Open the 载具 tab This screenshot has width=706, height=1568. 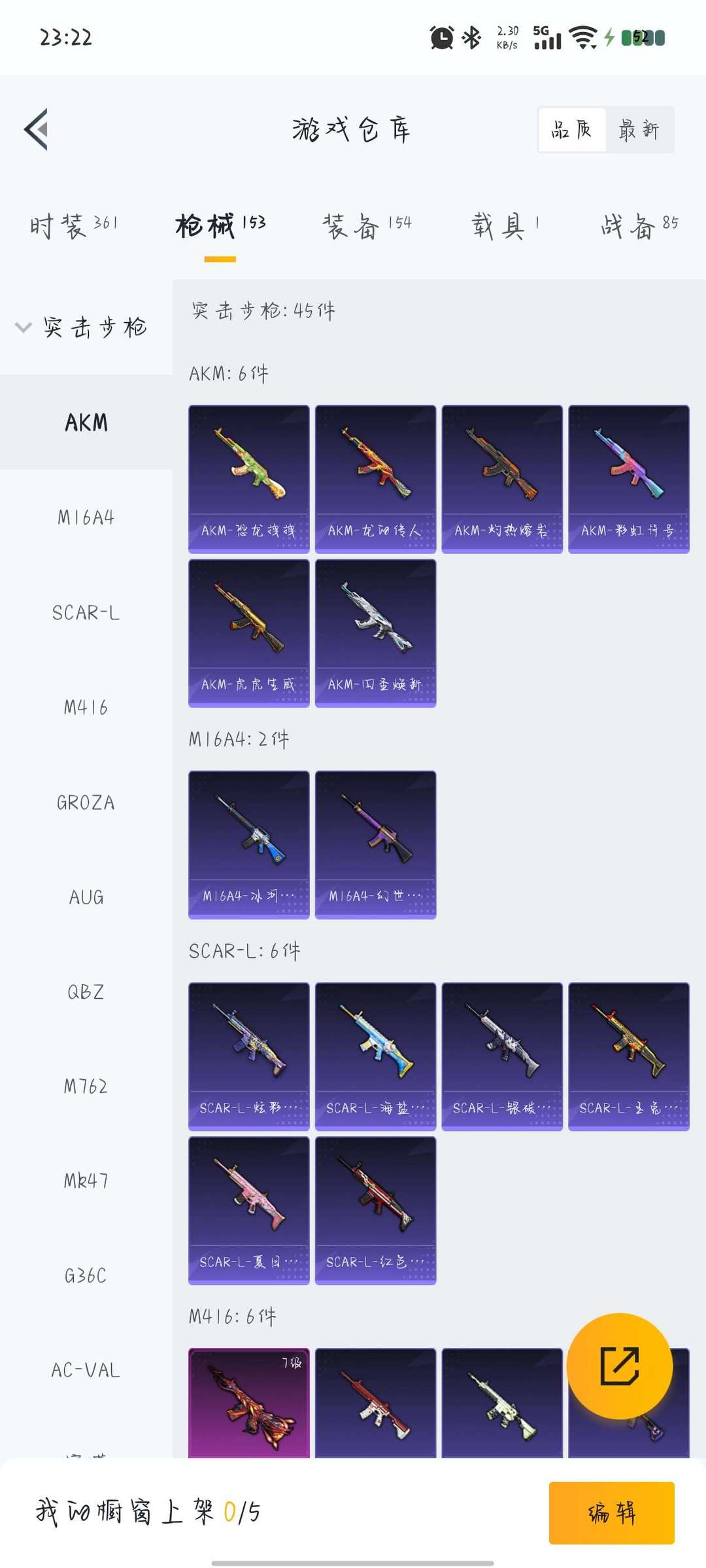505,225
